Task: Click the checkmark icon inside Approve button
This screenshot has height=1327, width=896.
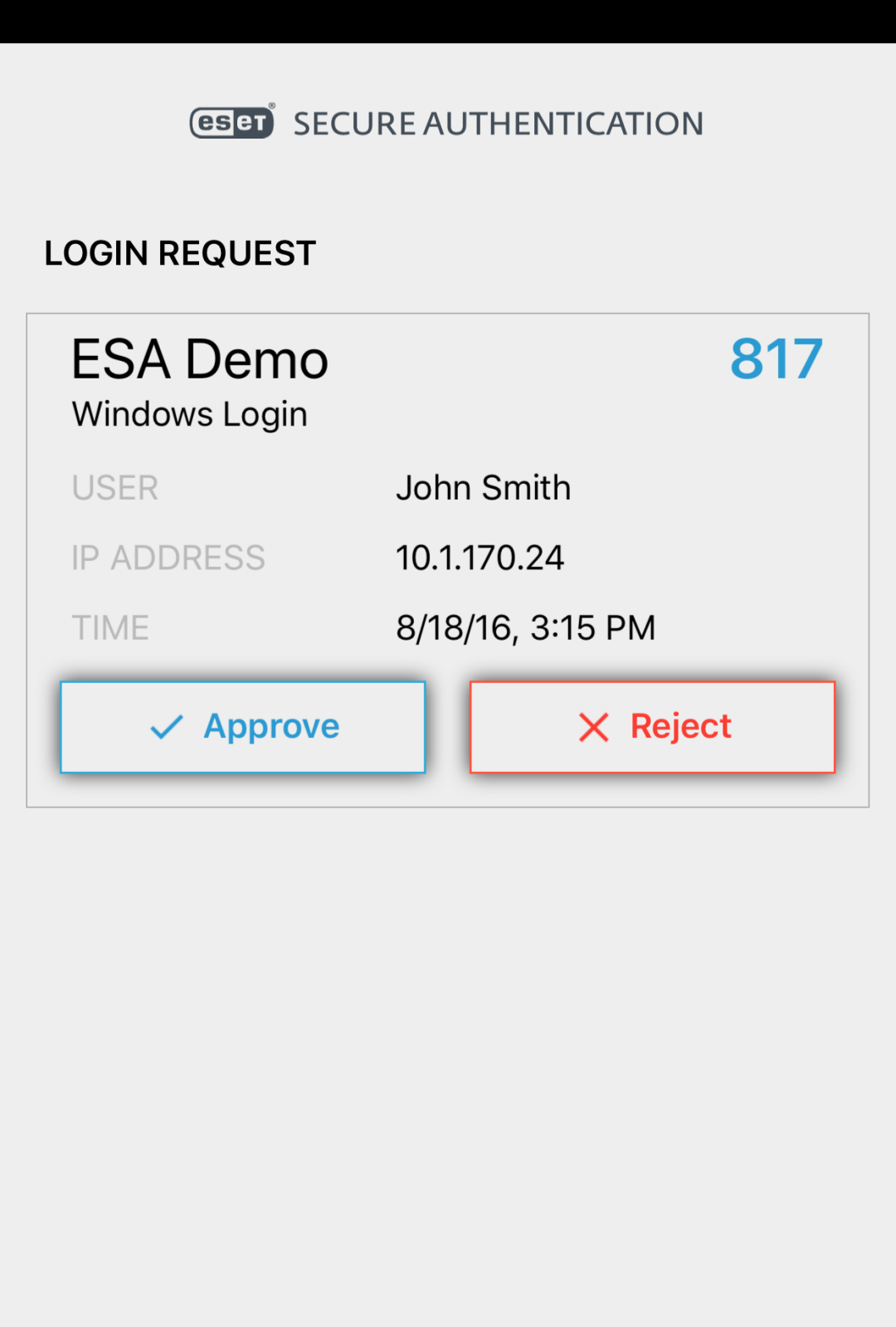Action: (165, 726)
